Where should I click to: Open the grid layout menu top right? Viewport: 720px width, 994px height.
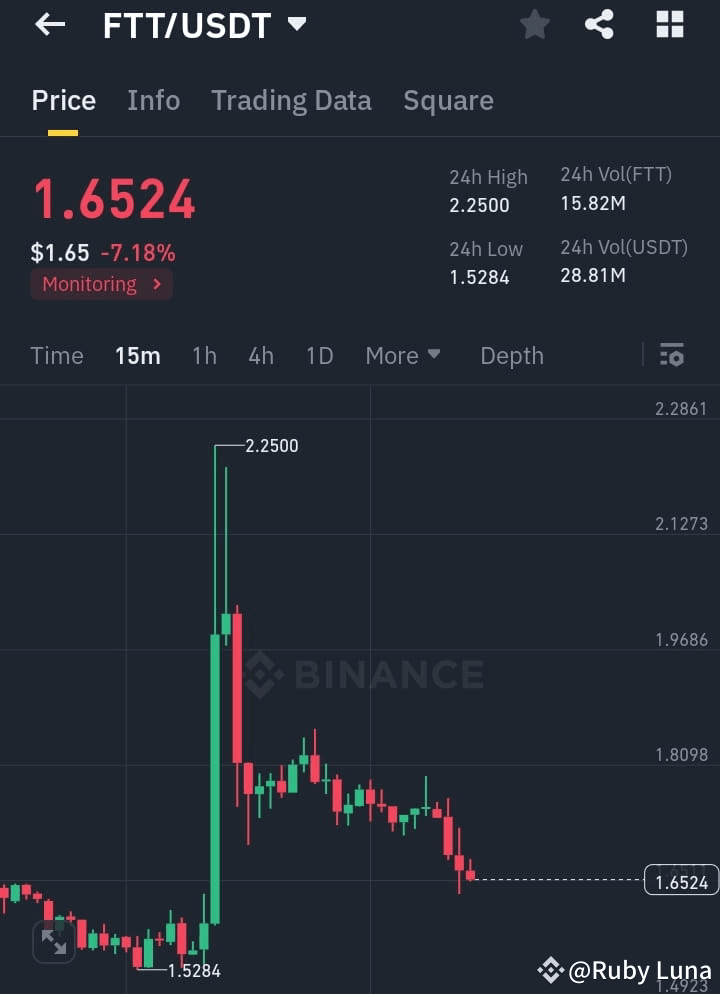[x=668, y=24]
